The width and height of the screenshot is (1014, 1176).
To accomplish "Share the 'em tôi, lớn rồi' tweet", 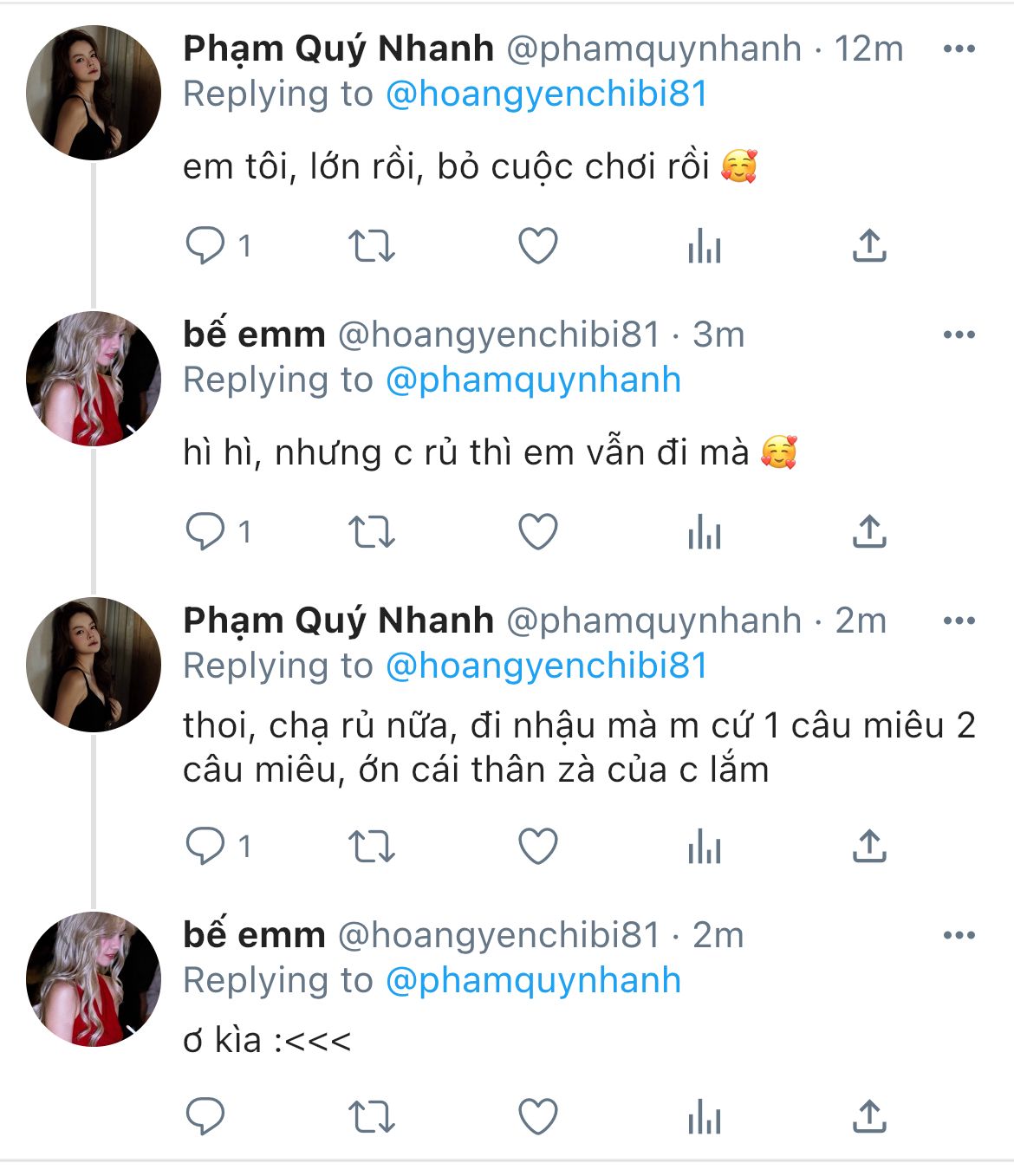I will point(869,246).
